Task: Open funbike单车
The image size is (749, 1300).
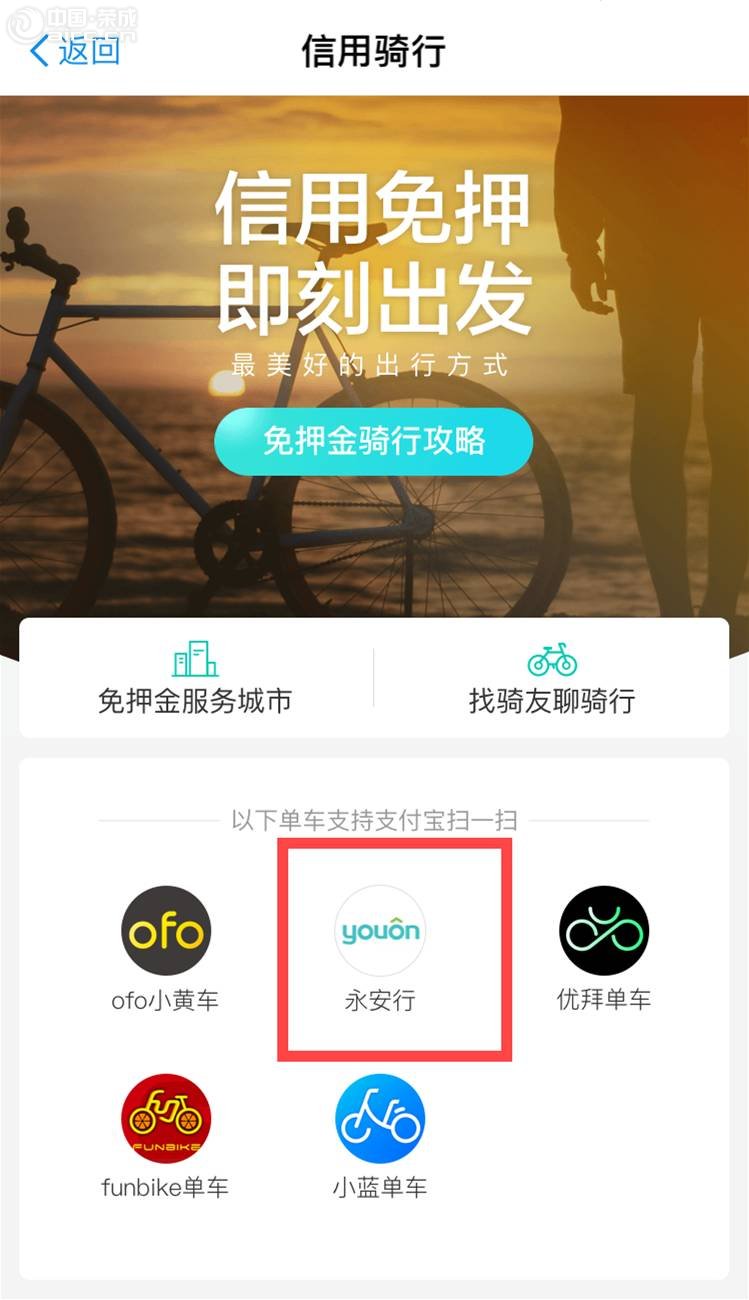Action: click(166, 1137)
